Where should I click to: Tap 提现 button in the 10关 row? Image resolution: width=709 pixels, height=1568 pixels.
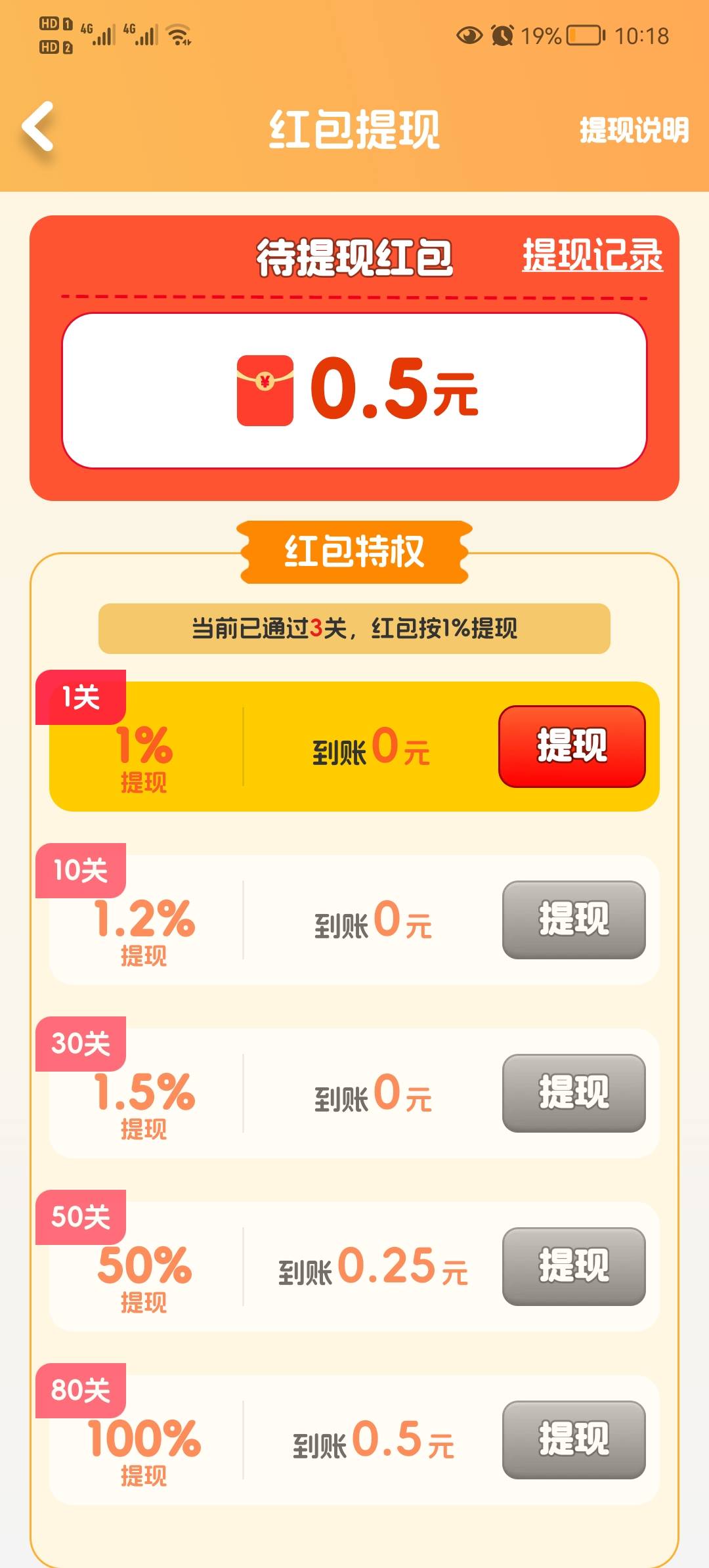coord(574,919)
